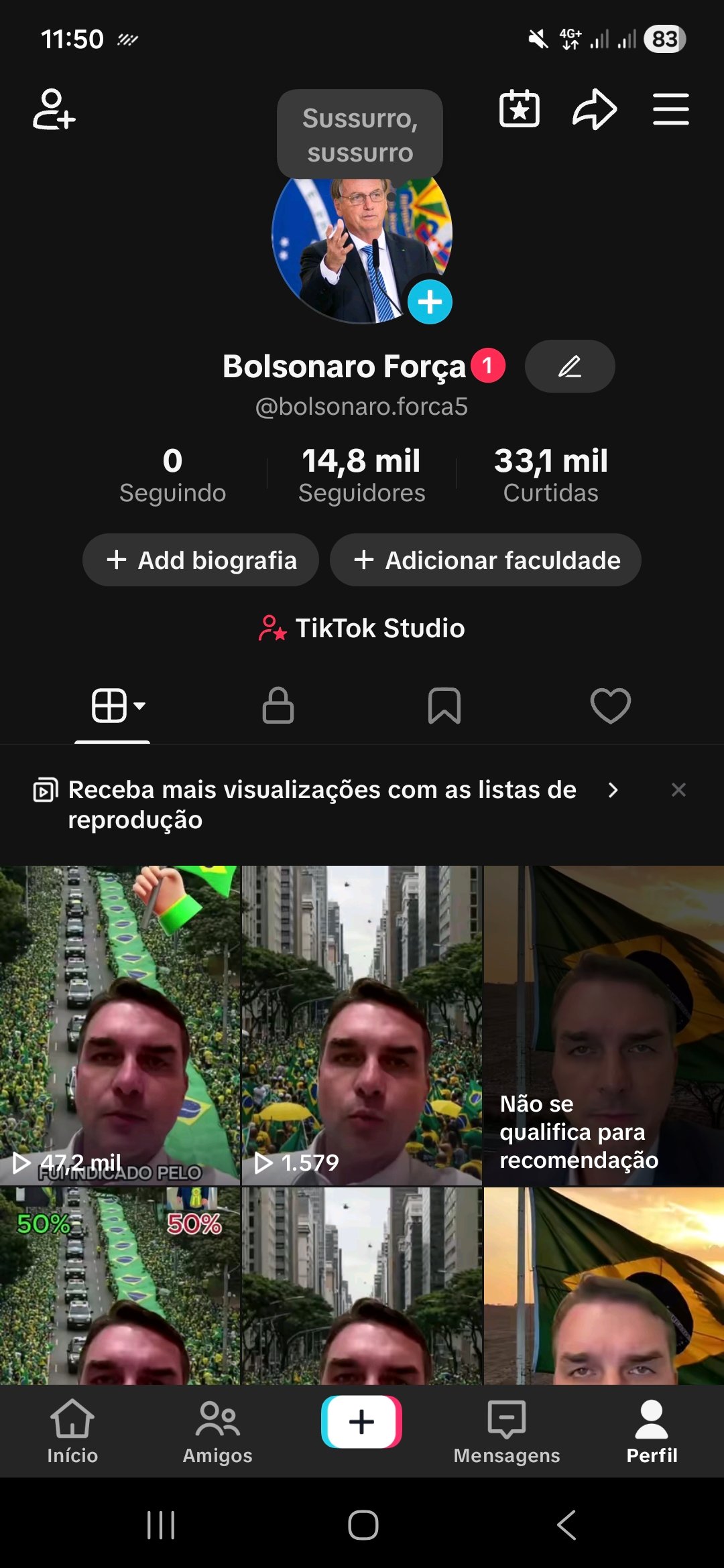
Task: Switch to the saved bookmarks tab
Action: coord(444,706)
